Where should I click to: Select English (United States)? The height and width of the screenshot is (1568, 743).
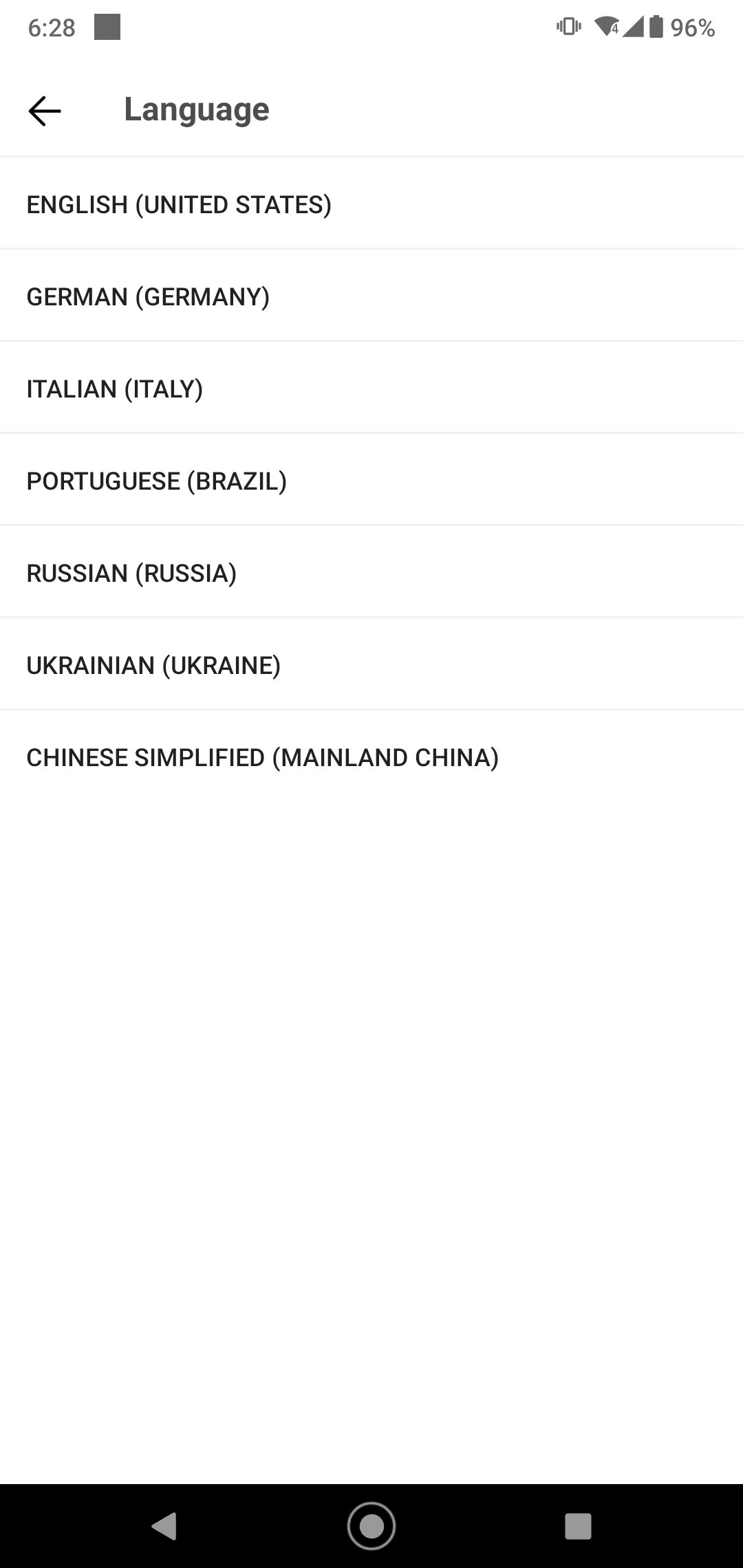tap(371, 204)
